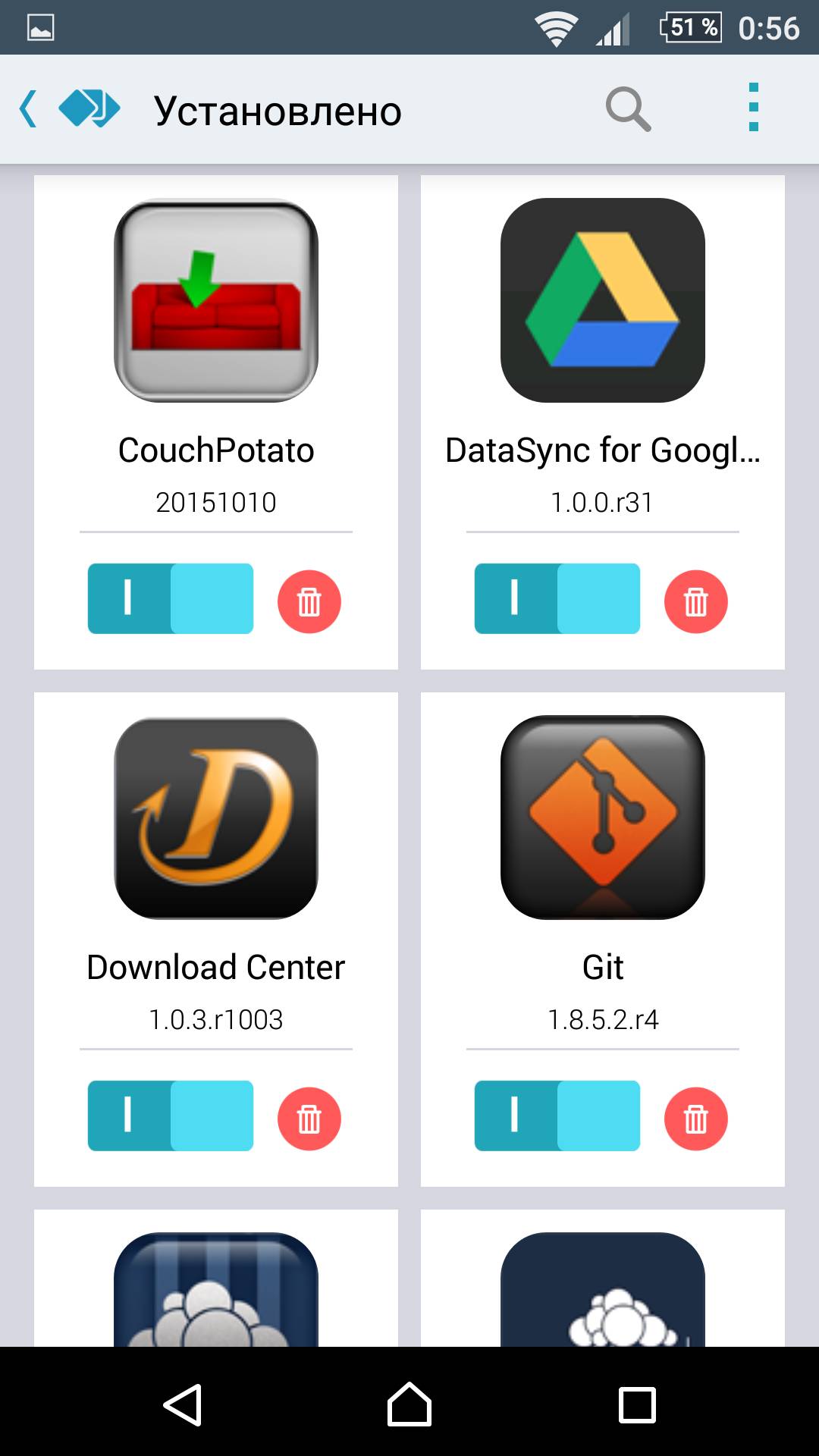Uninstall Git with its trash button

pos(696,1119)
